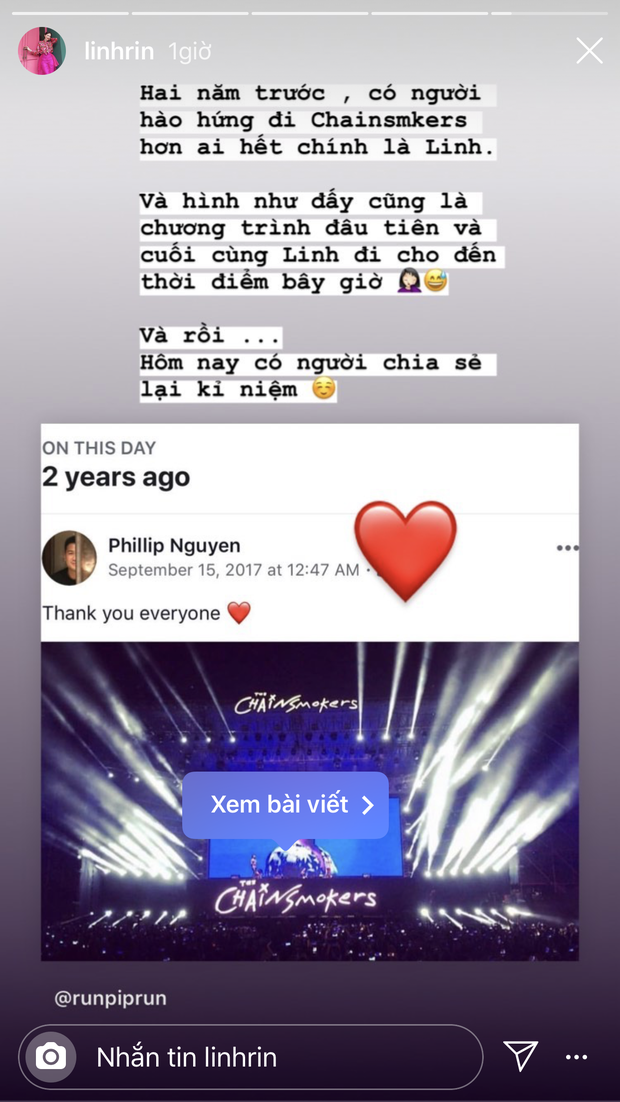This screenshot has width=620, height=1102.
Task: Tap the Xem bài viết button
Action: [285, 805]
